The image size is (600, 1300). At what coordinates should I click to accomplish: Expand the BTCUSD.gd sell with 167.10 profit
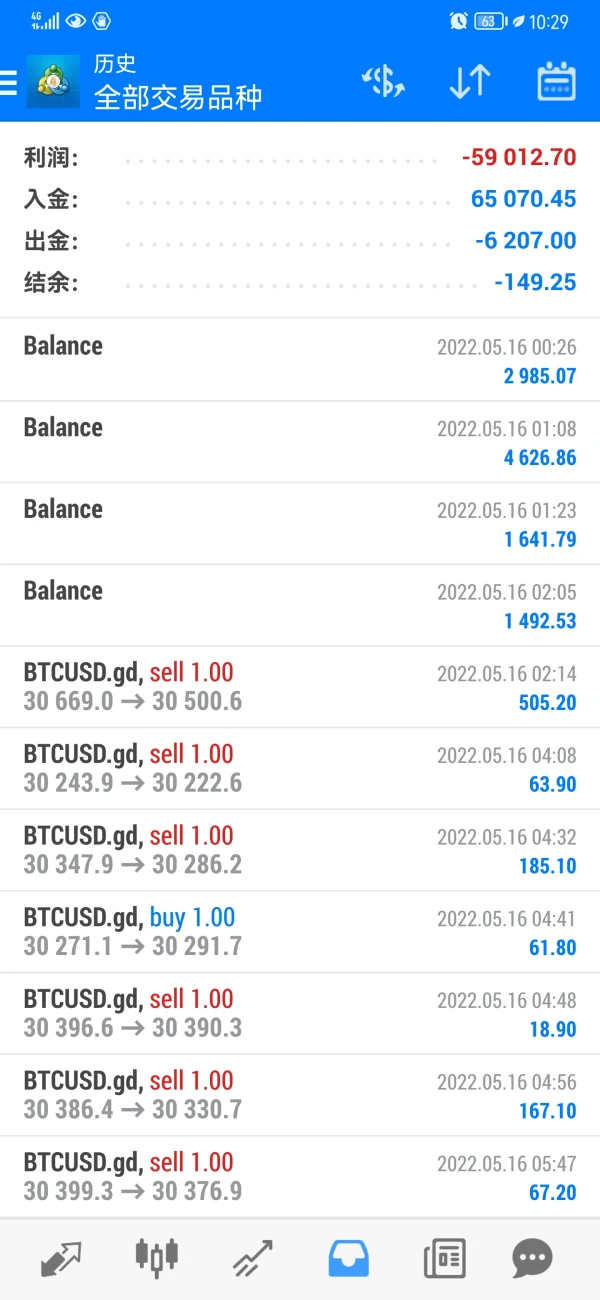(300, 1095)
